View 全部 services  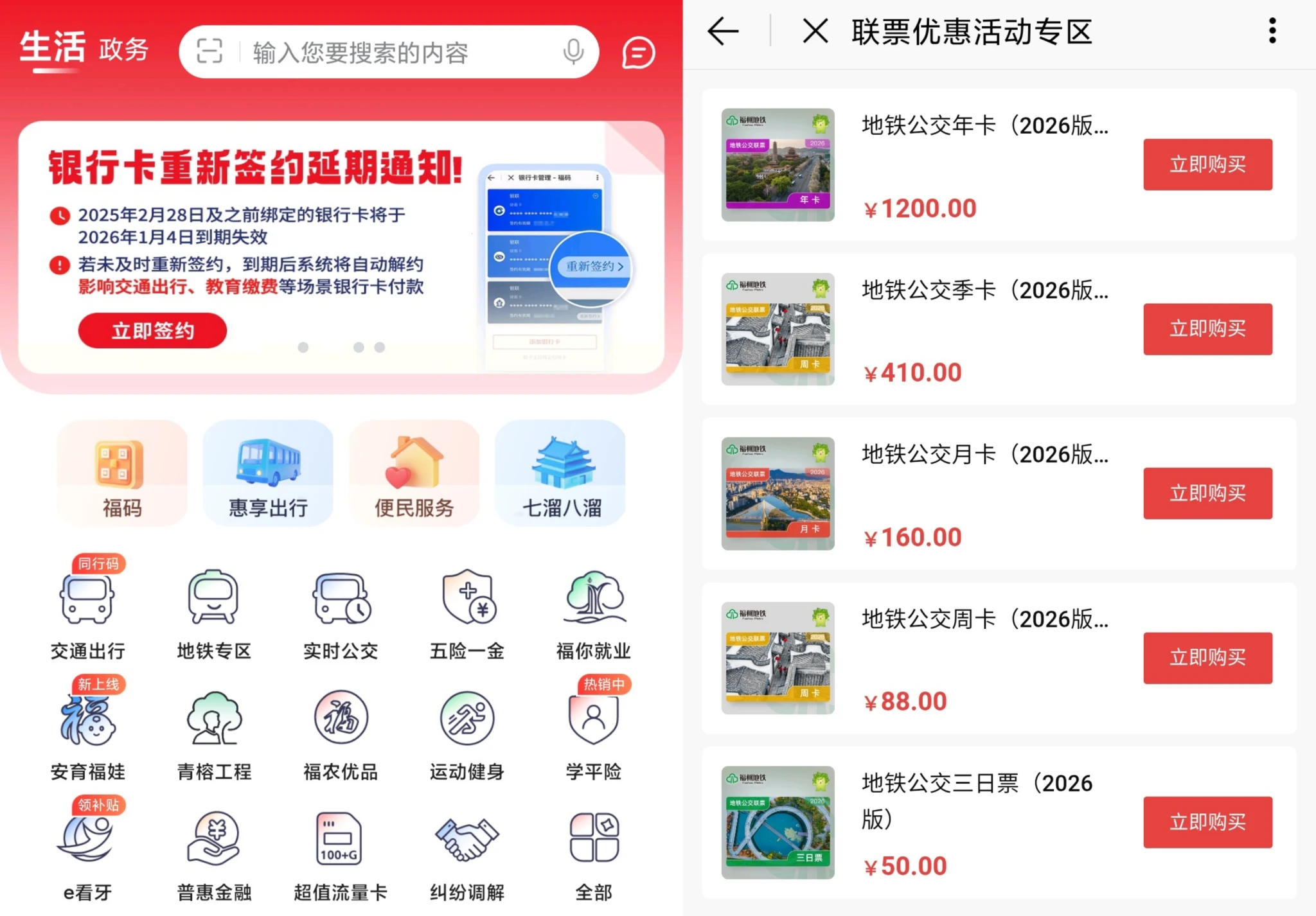coord(593,855)
